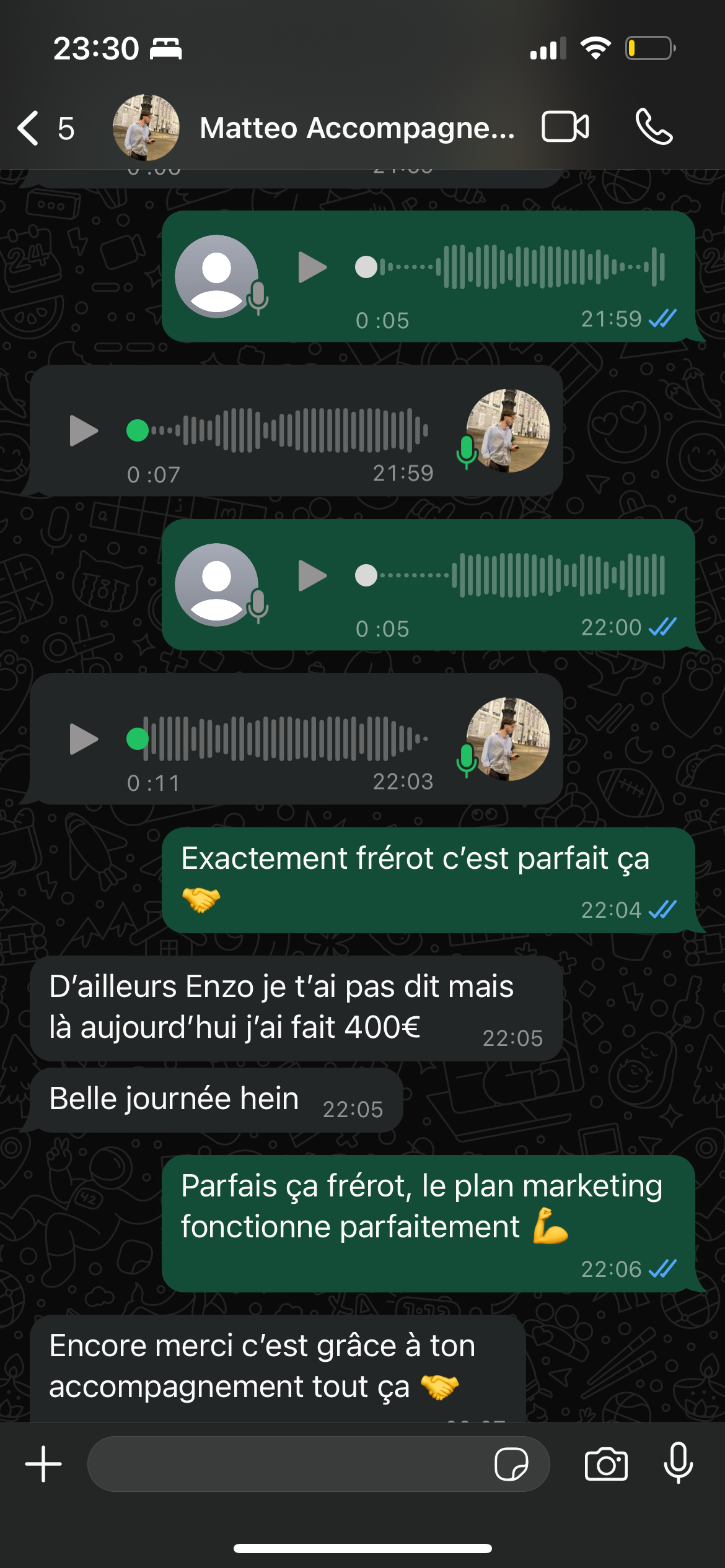Play the sent voice message from 21:59
The image size is (725, 1568).
coord(312,267)
